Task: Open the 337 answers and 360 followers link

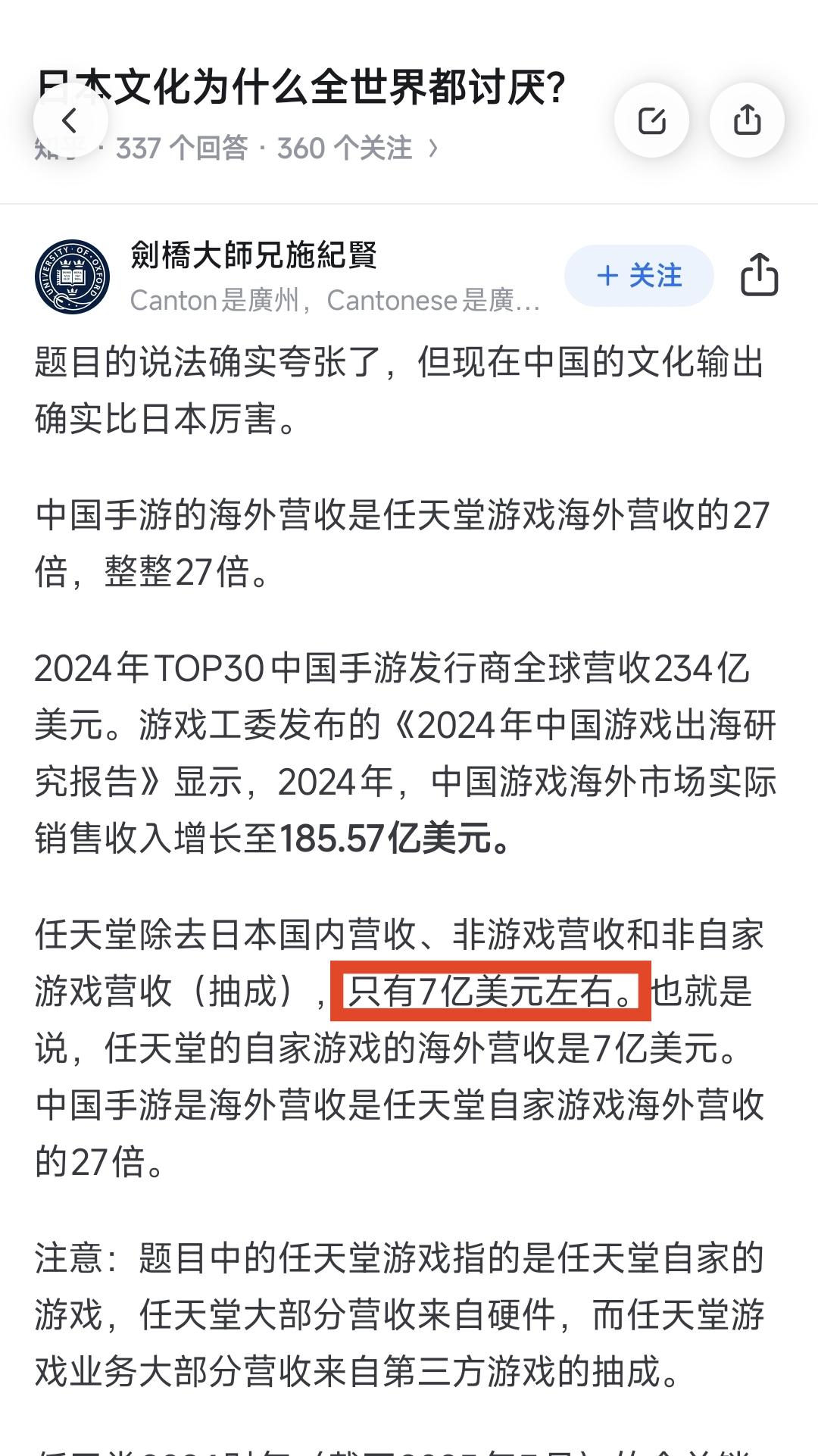Action: (276, 148)
